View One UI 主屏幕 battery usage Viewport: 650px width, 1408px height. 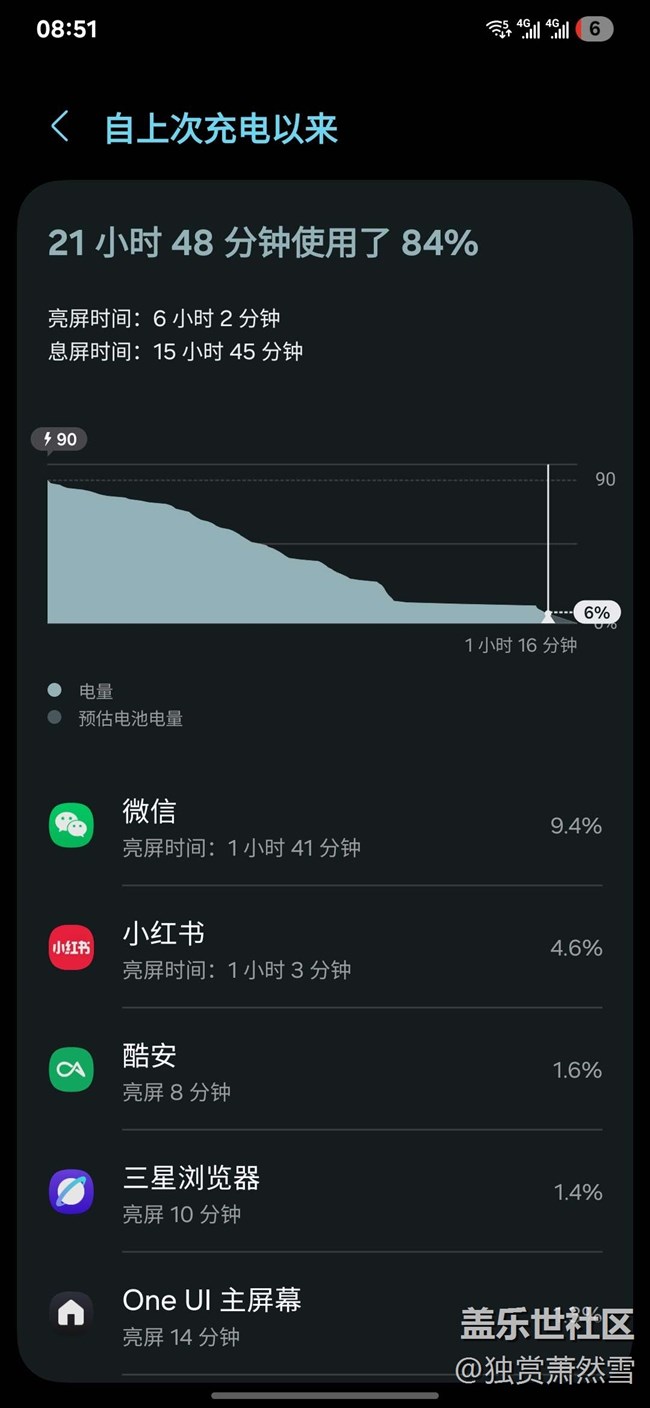pyautogui.click(x=325, y=1314)
